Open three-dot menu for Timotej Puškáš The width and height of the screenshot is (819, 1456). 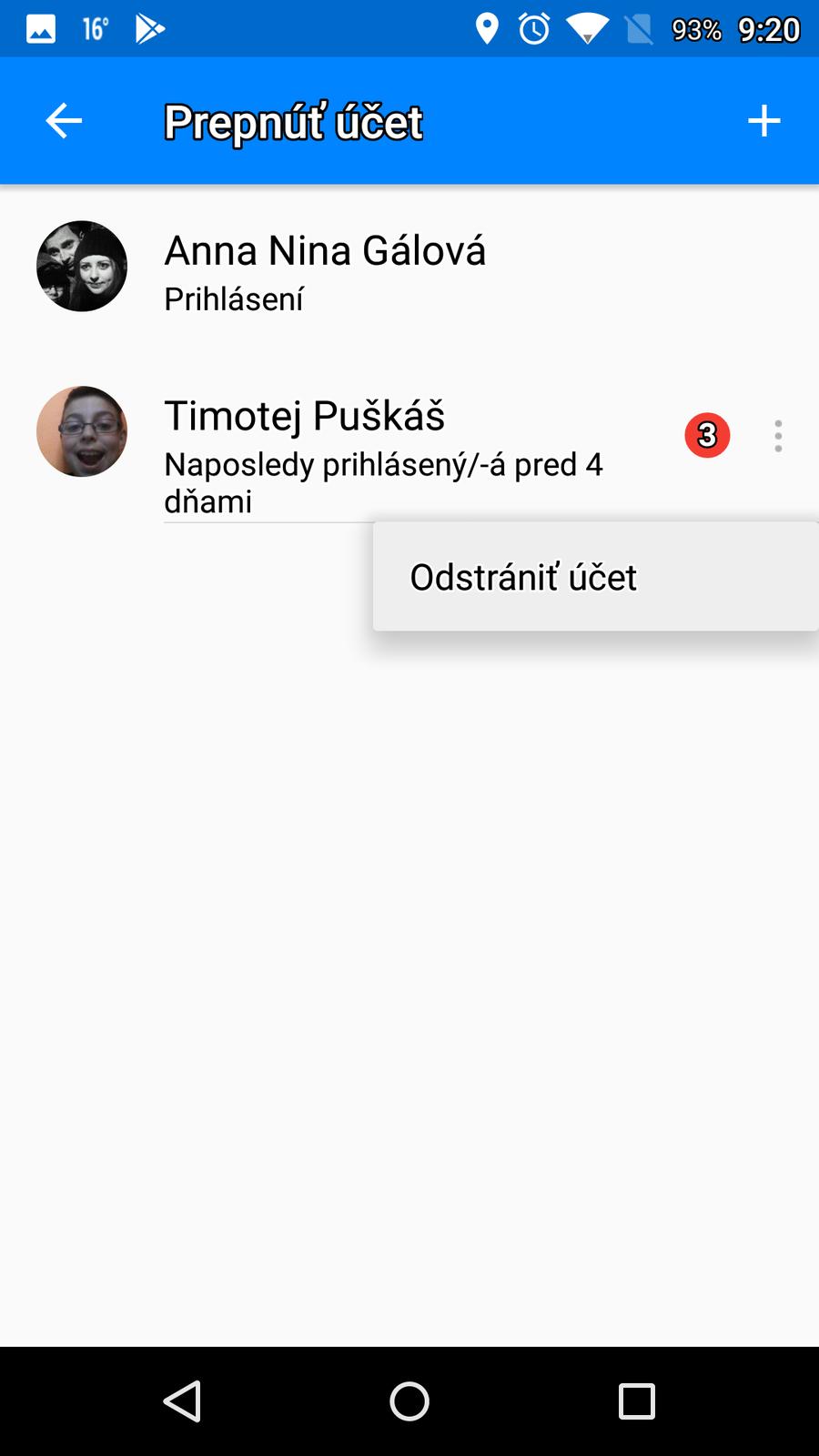click(x=778, y=436)
